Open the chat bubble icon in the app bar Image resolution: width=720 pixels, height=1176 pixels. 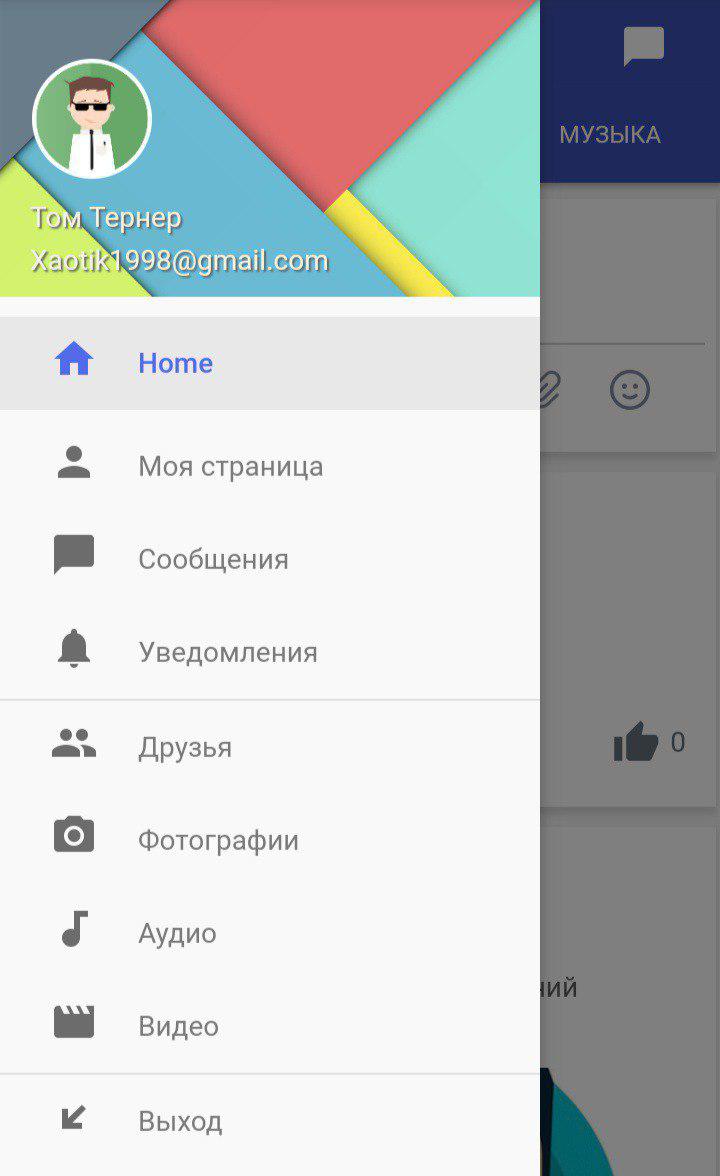click(644, 46)
